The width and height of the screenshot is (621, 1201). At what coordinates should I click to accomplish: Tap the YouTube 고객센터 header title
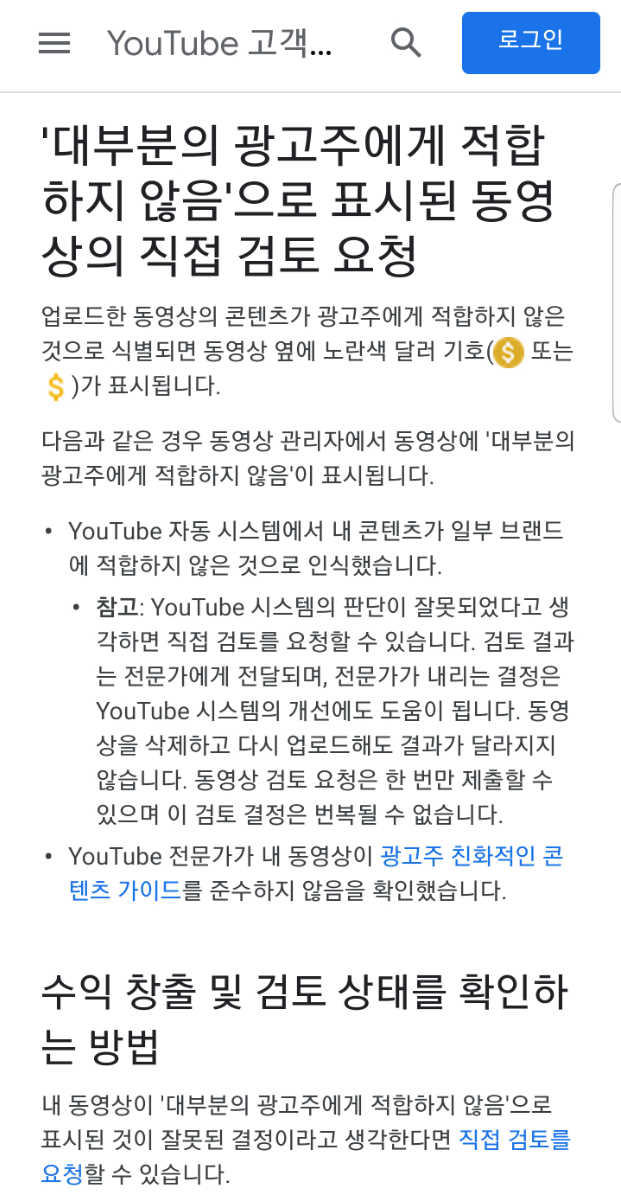tap(219, 43)
